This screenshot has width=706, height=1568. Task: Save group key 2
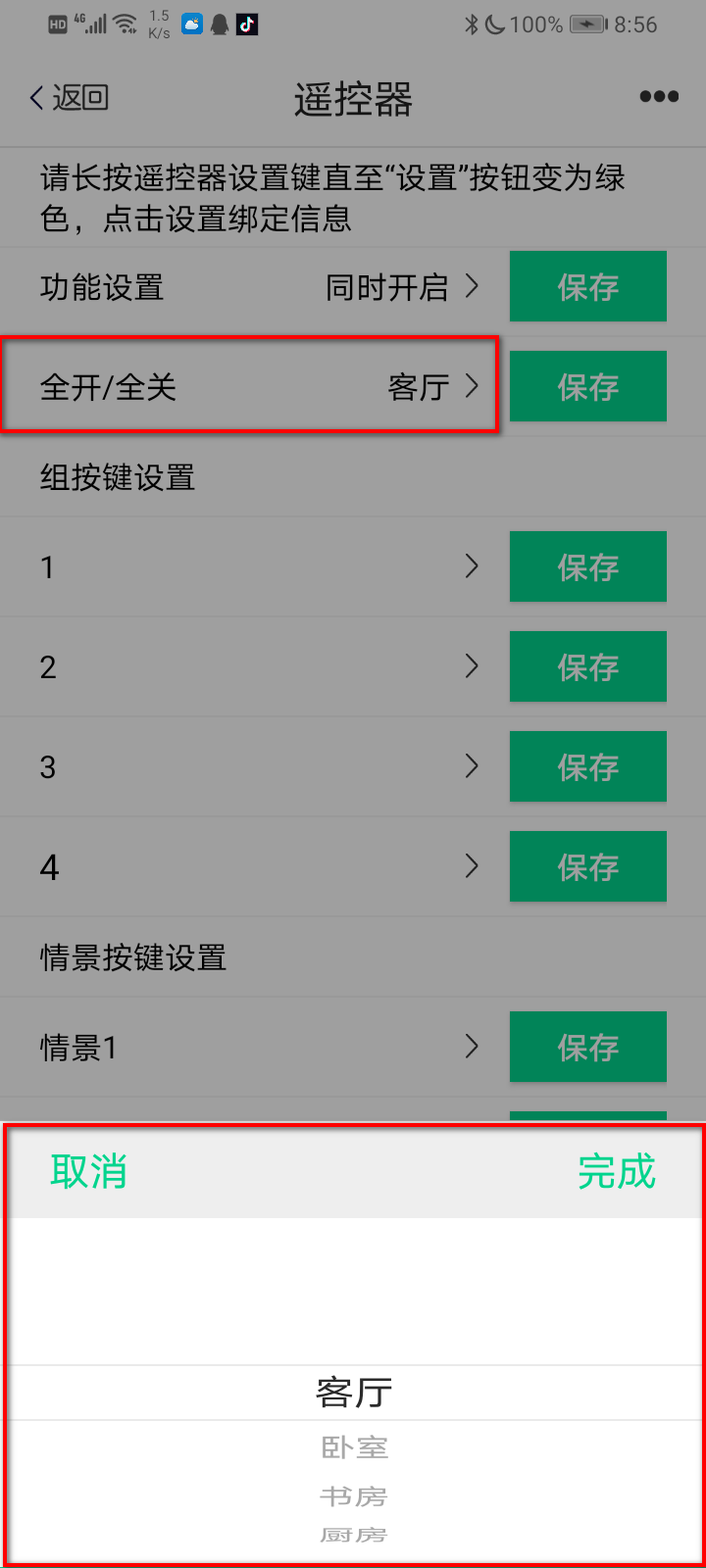[587, 666]
